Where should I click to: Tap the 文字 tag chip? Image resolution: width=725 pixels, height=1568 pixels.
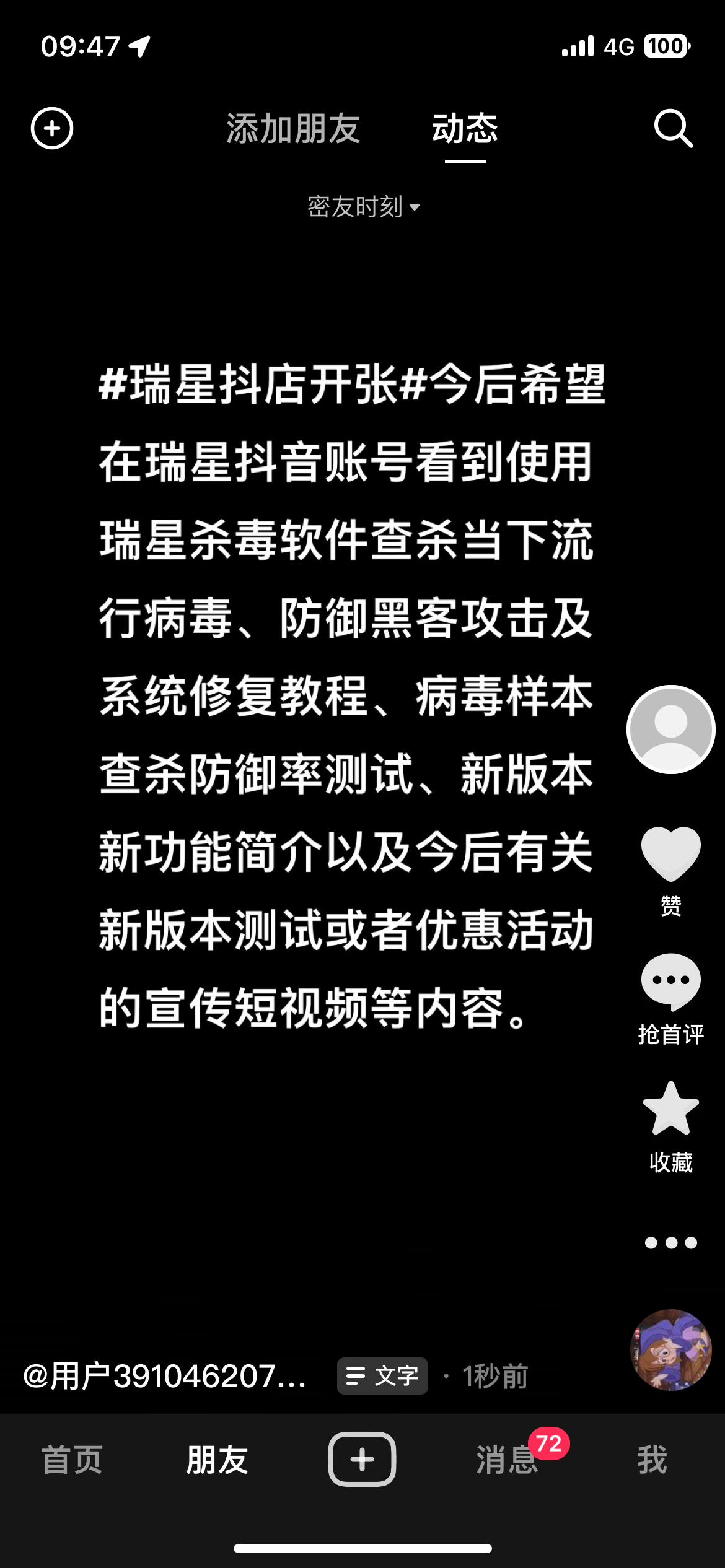click(382, 1376)
